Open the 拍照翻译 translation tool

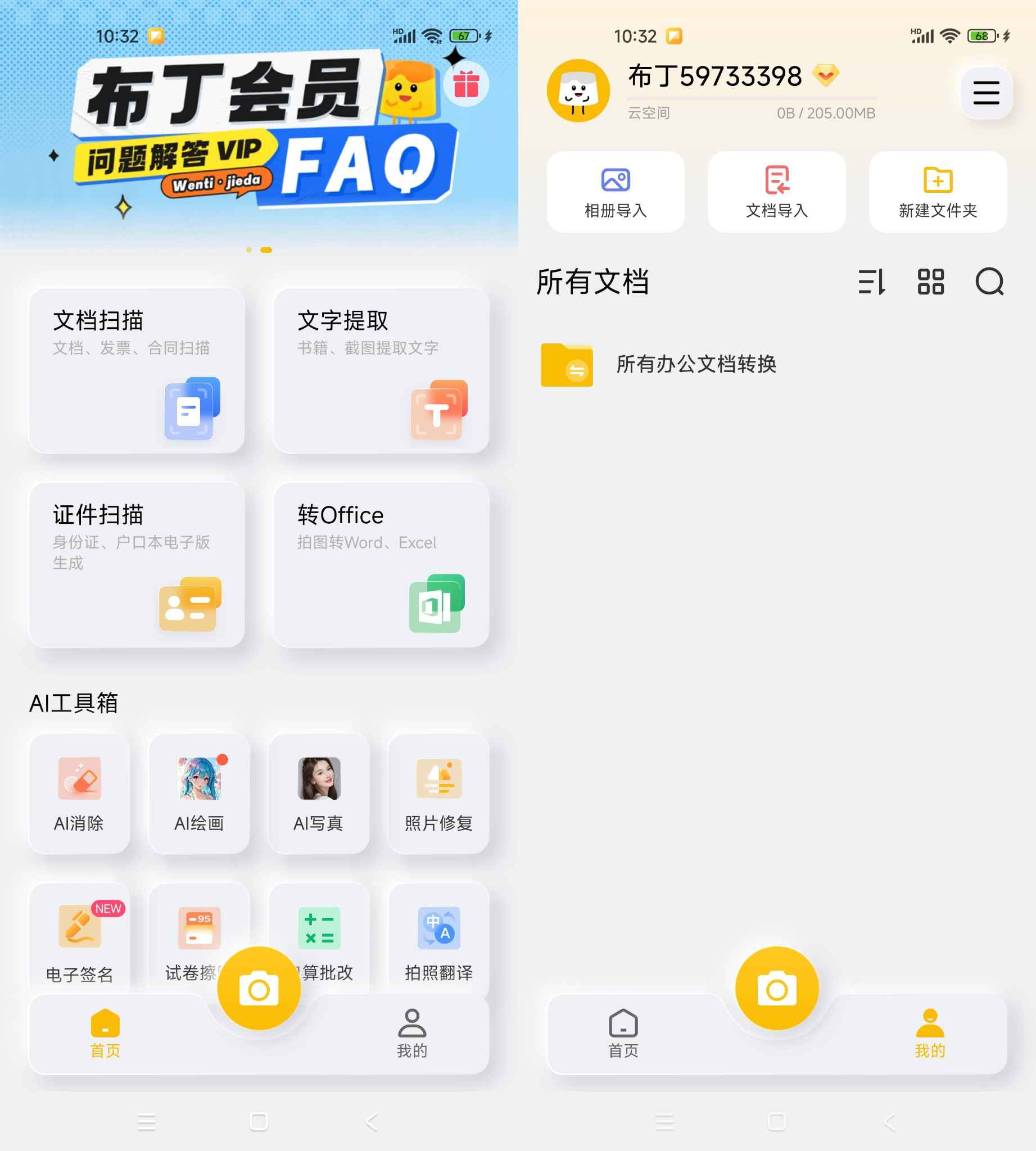[440, 936]
